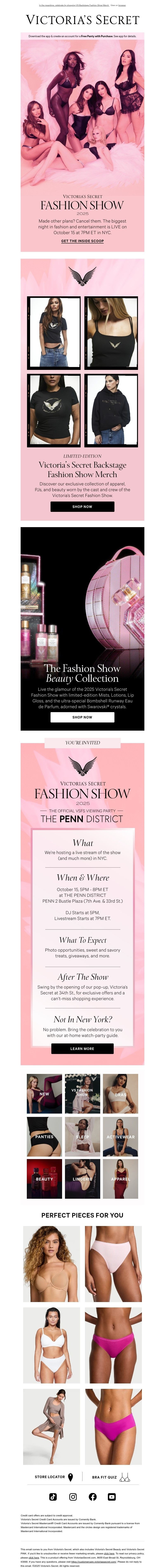This screenshot has width=165, height=1568.
Task: Open the Beauty category tile
Action: (x=44, y=1179)
